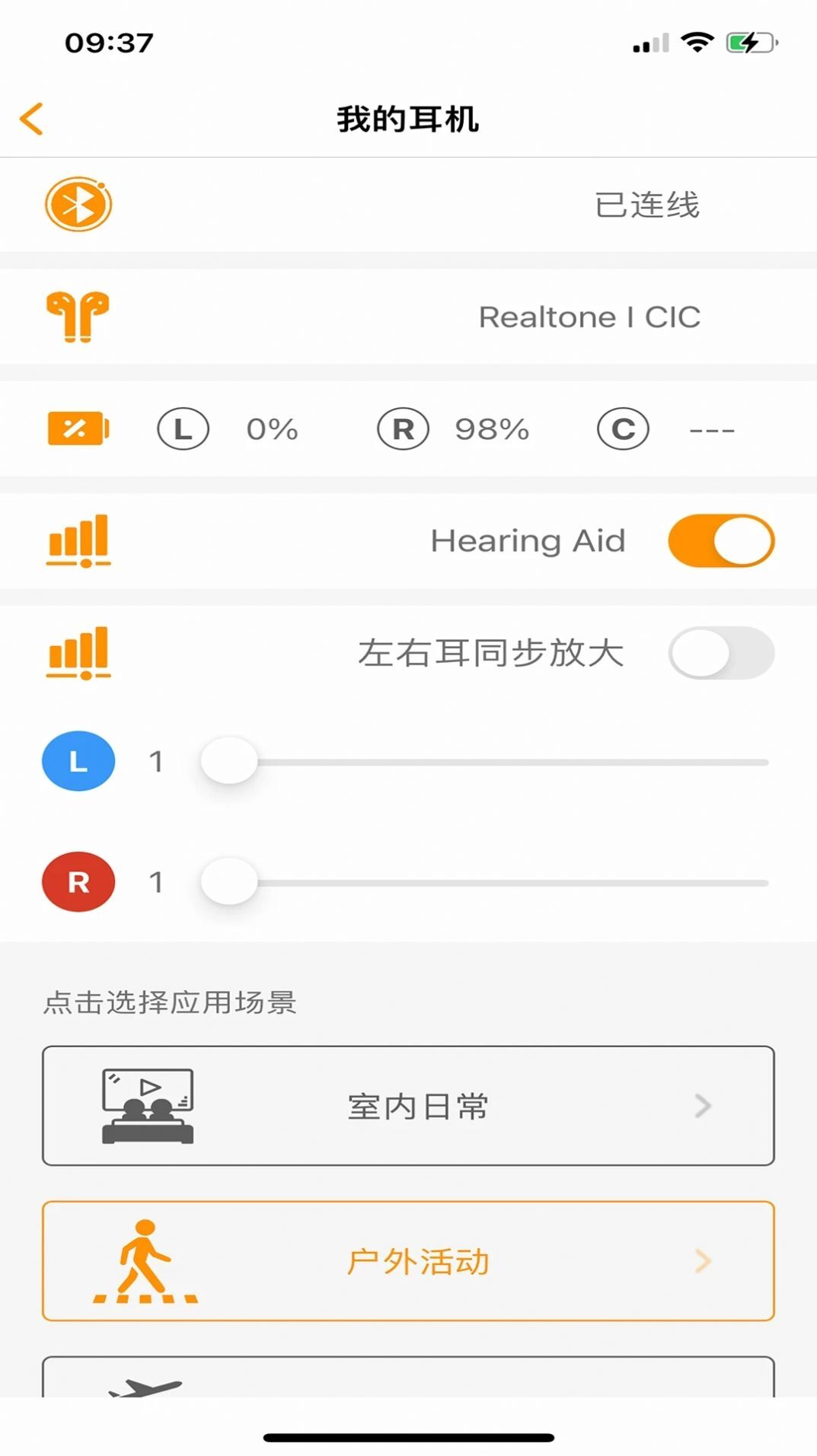Click the blue L left ear icon
The width and height of the screenshot is (817, 1456).
click(x=78, y=760)
